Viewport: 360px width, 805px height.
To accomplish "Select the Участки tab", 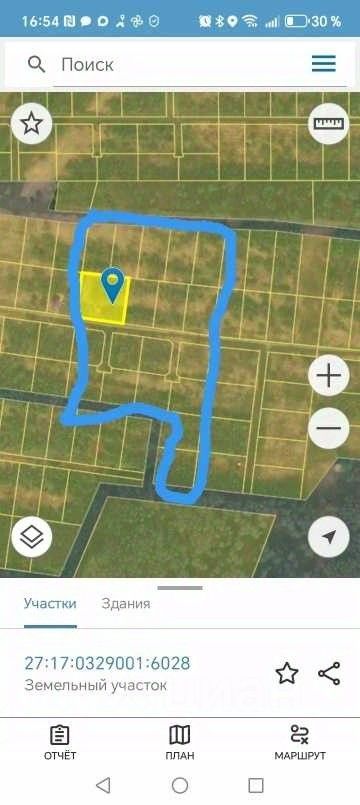I will coord(50,603).
